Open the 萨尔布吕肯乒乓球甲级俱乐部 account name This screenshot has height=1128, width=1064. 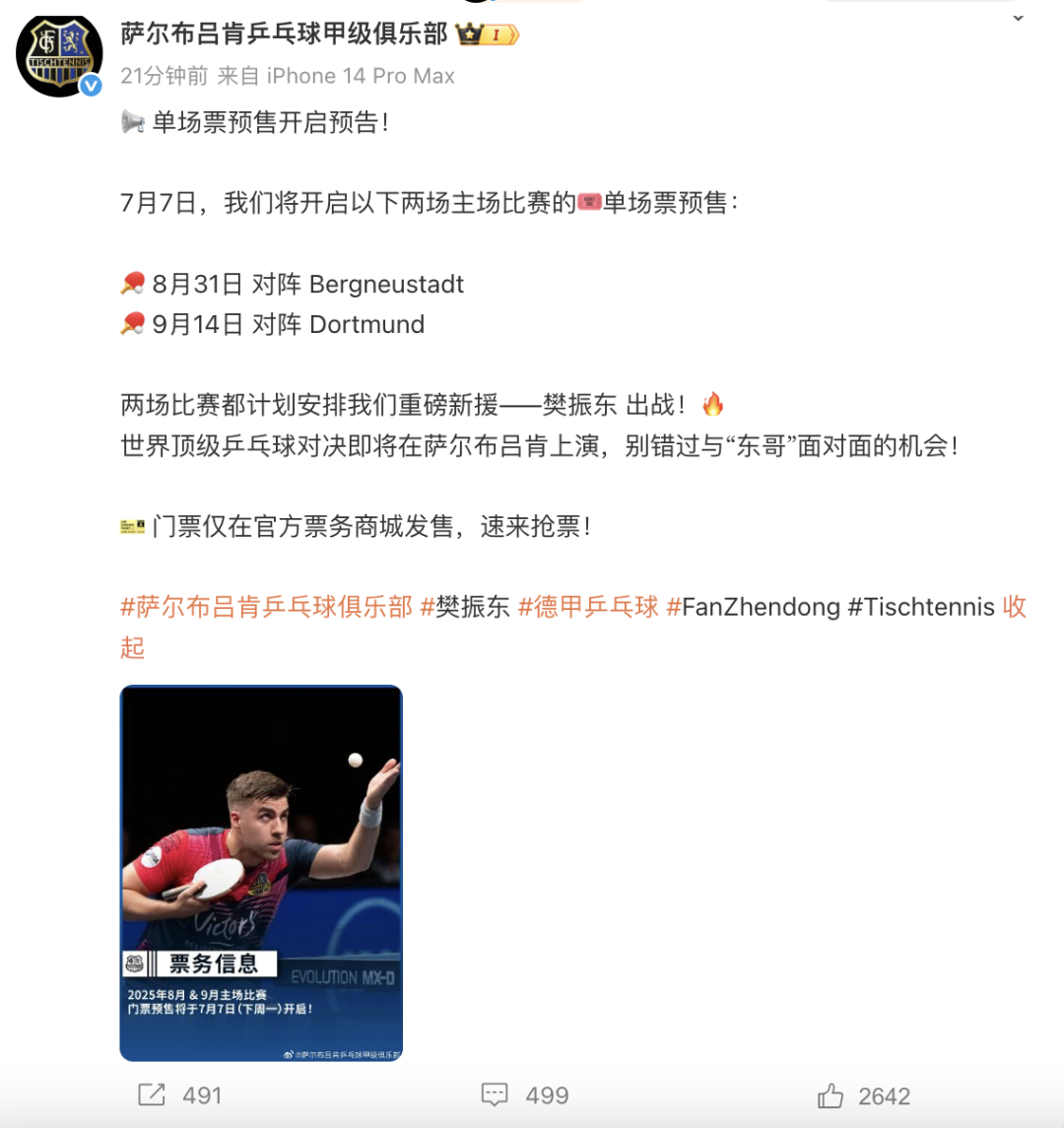tap(284, 33)
